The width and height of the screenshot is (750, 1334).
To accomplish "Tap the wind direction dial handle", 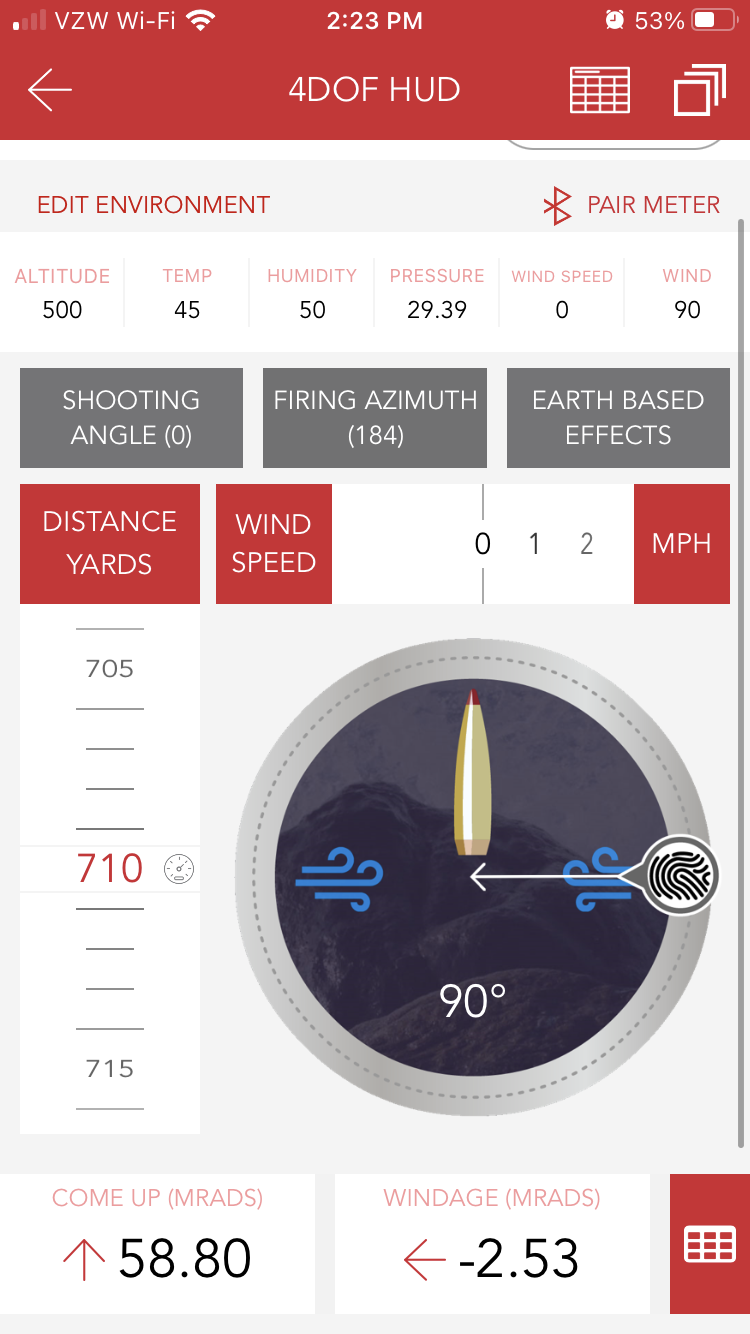I will click(x=680, y=875).
